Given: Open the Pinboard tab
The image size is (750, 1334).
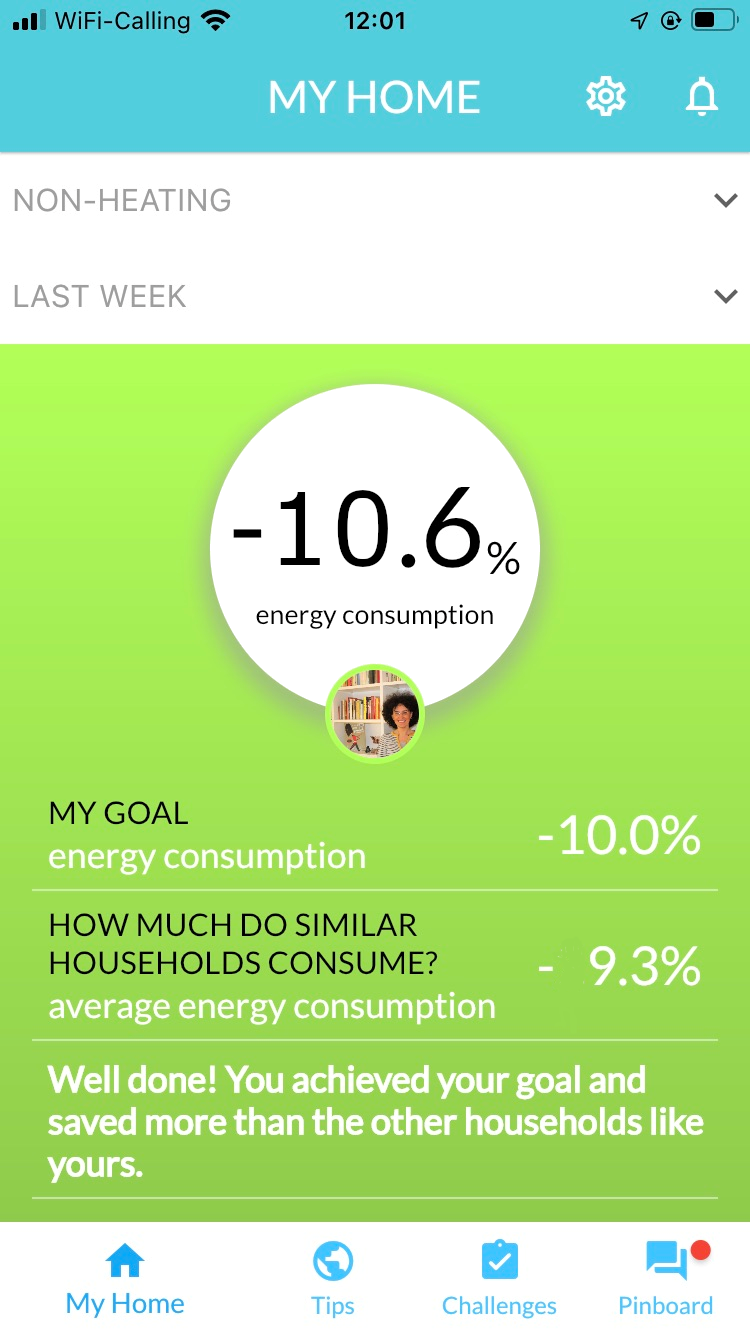Looking at the screenshot, I should point(665,1279).
